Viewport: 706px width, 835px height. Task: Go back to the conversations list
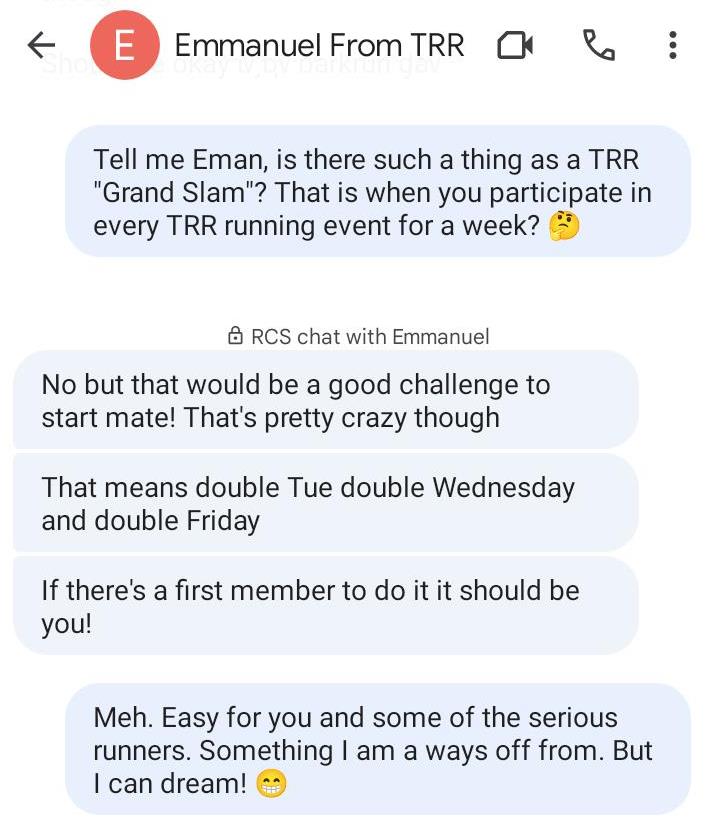click(x=40, y=45)
